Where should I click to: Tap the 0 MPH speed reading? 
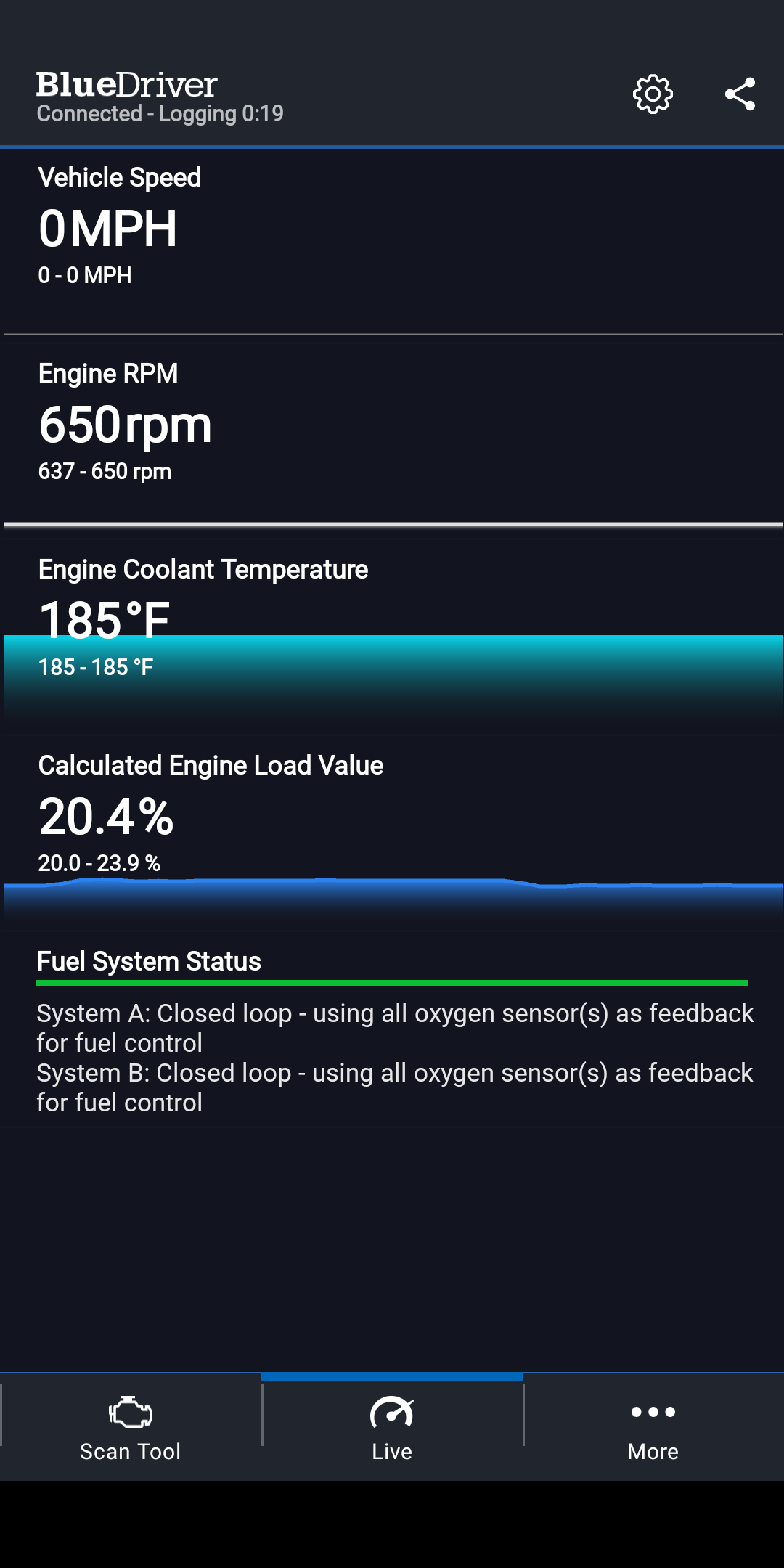107,229
